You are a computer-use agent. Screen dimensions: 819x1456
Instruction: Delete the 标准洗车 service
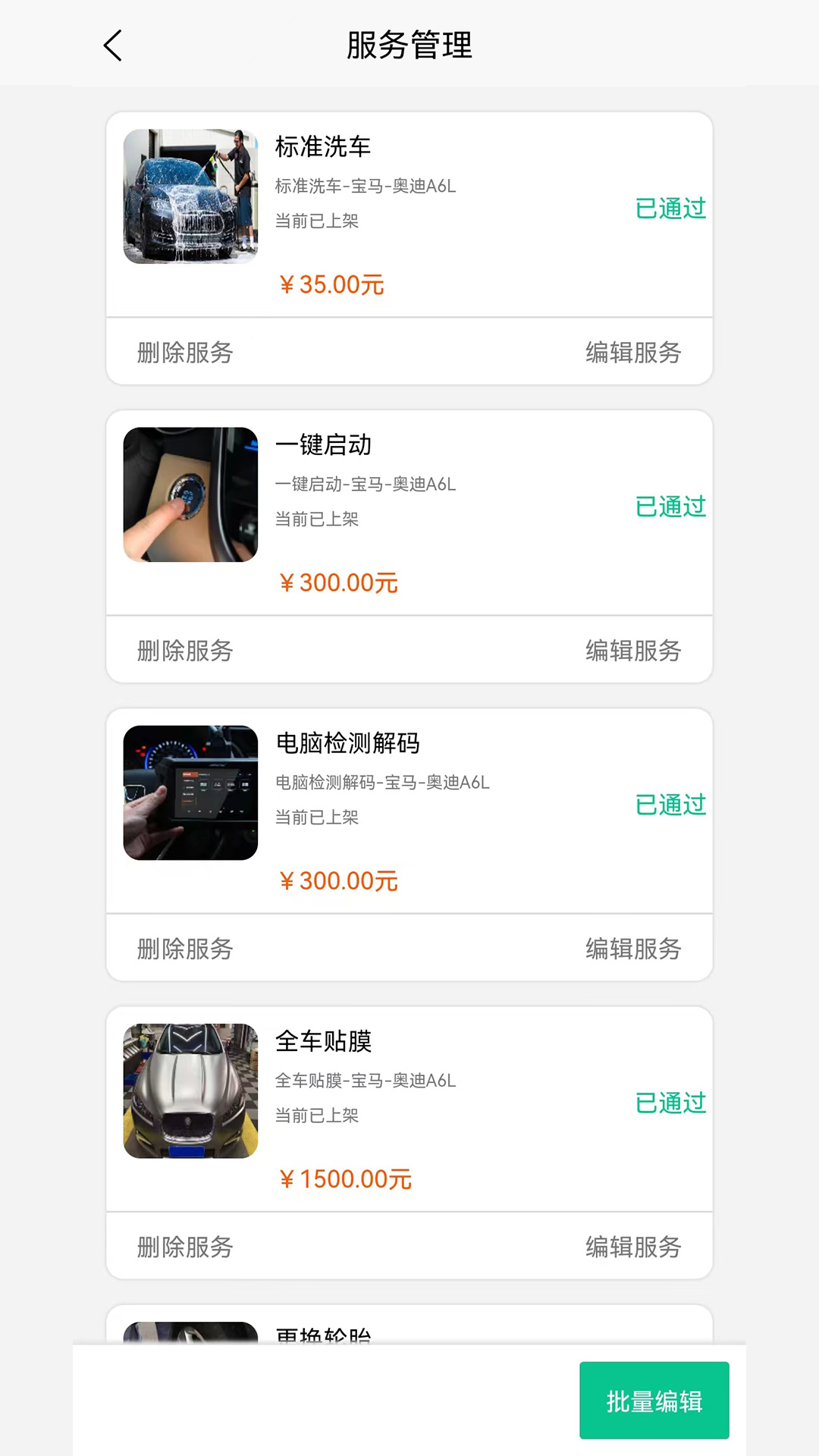[185, 353]
